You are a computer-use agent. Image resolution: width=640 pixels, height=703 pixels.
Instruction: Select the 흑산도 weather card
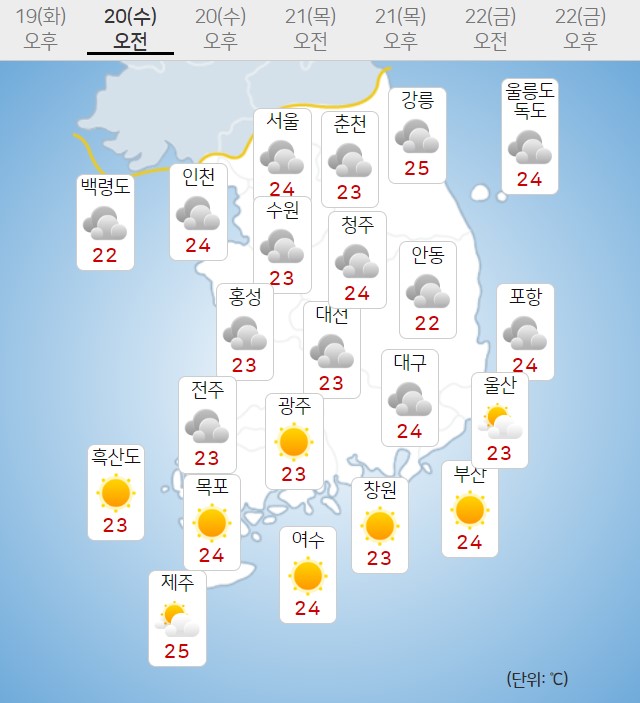pyautogui.click(x=116, y=491)
